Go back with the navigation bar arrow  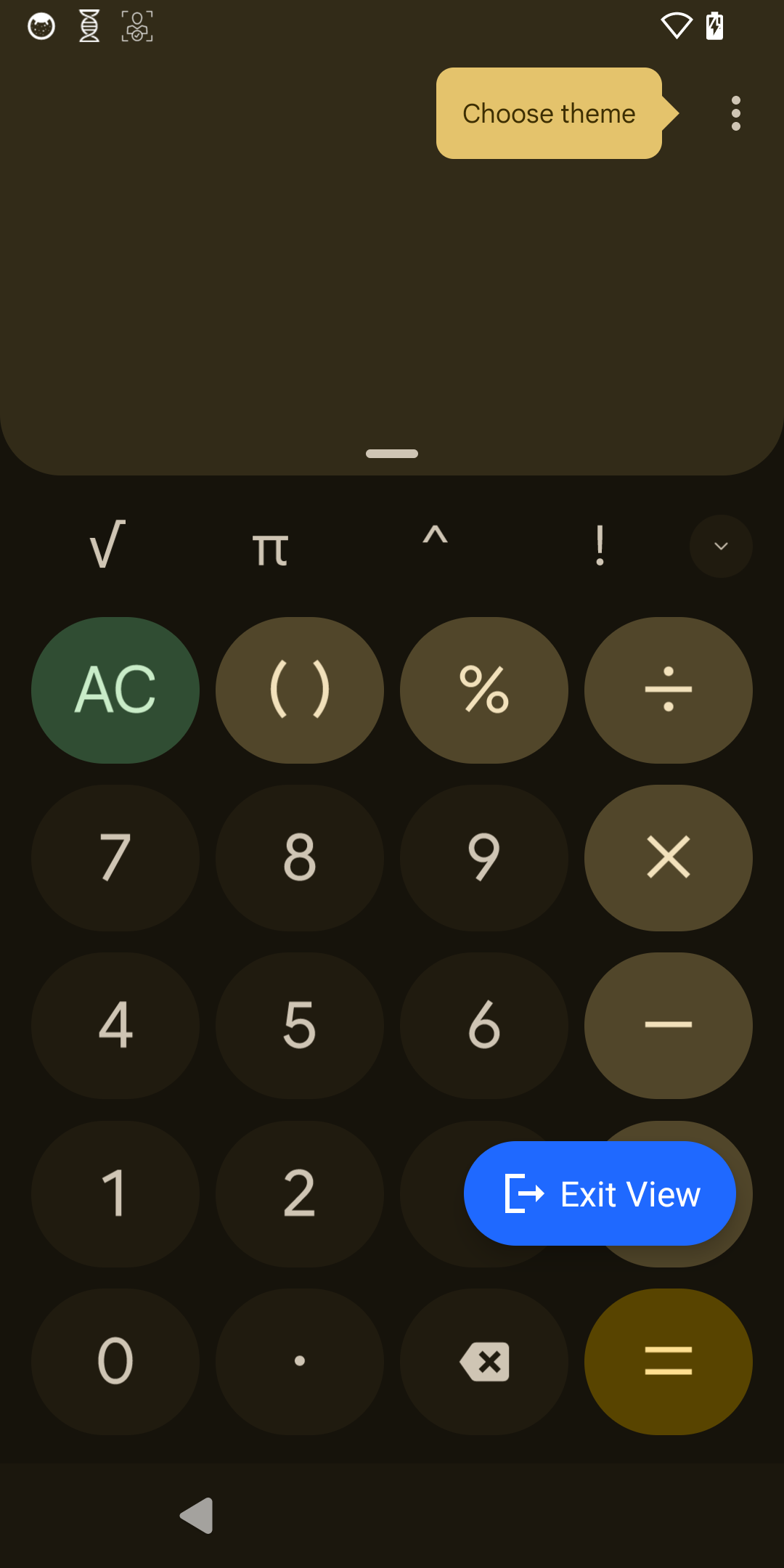point(196,1516)
